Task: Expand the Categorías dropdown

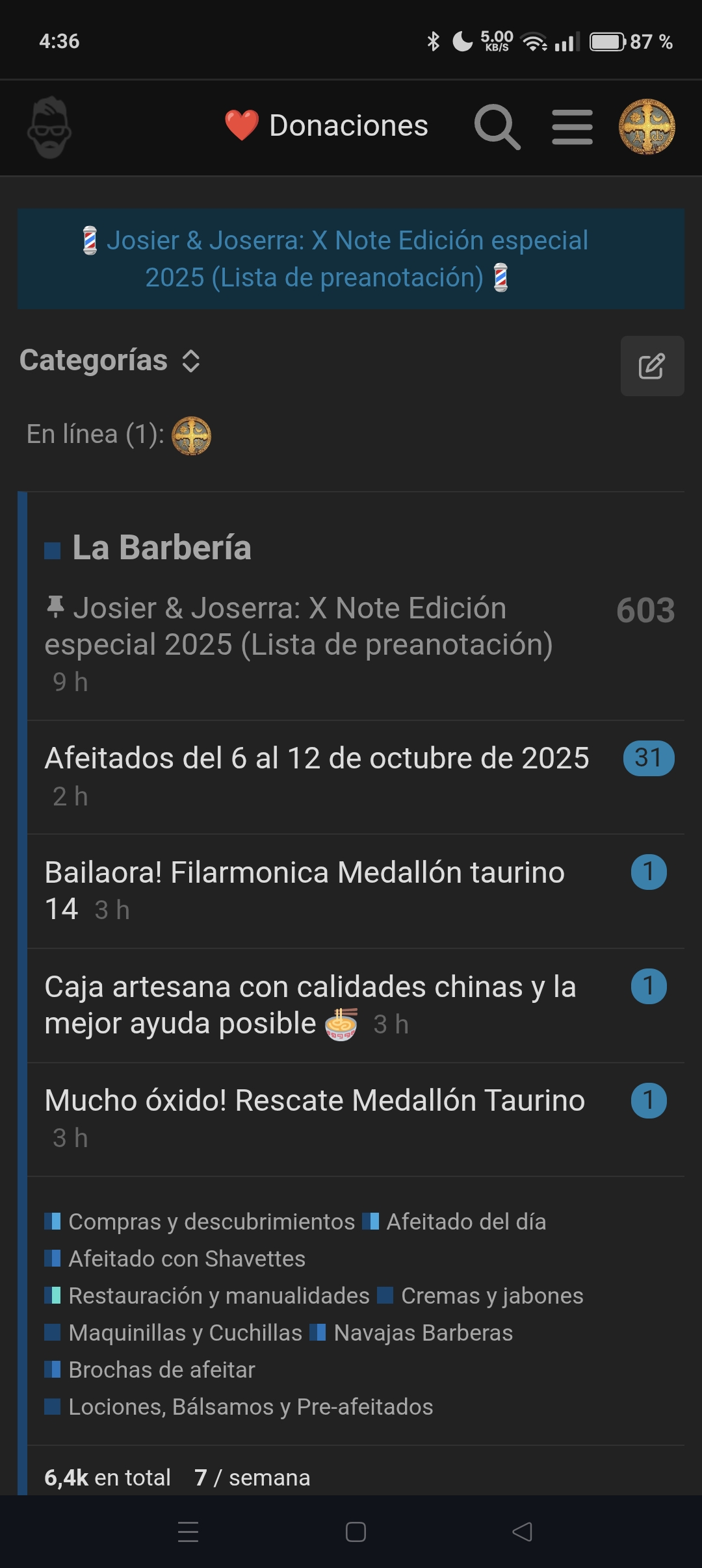Action: point(110,360)
